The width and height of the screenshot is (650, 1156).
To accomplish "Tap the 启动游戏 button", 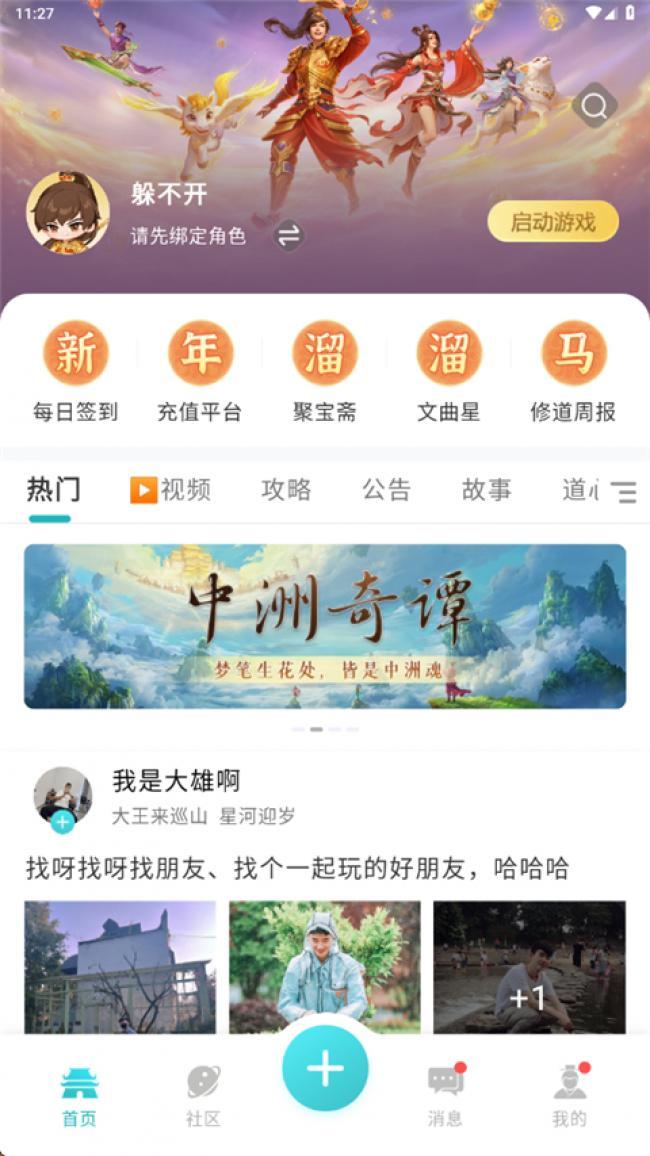I will tap(553, 222).
